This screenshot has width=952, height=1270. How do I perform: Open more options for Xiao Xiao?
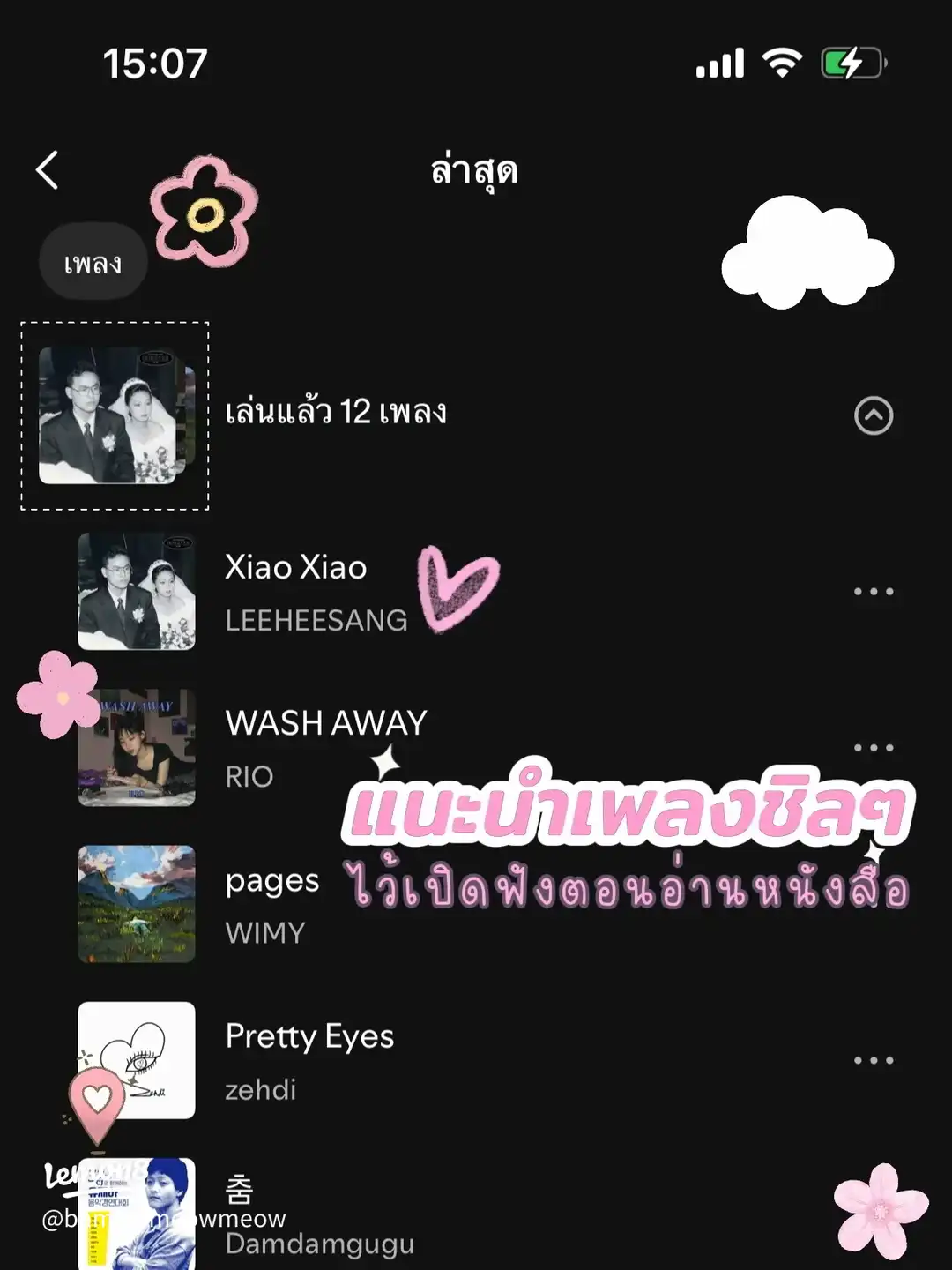[x=873, y=592]
